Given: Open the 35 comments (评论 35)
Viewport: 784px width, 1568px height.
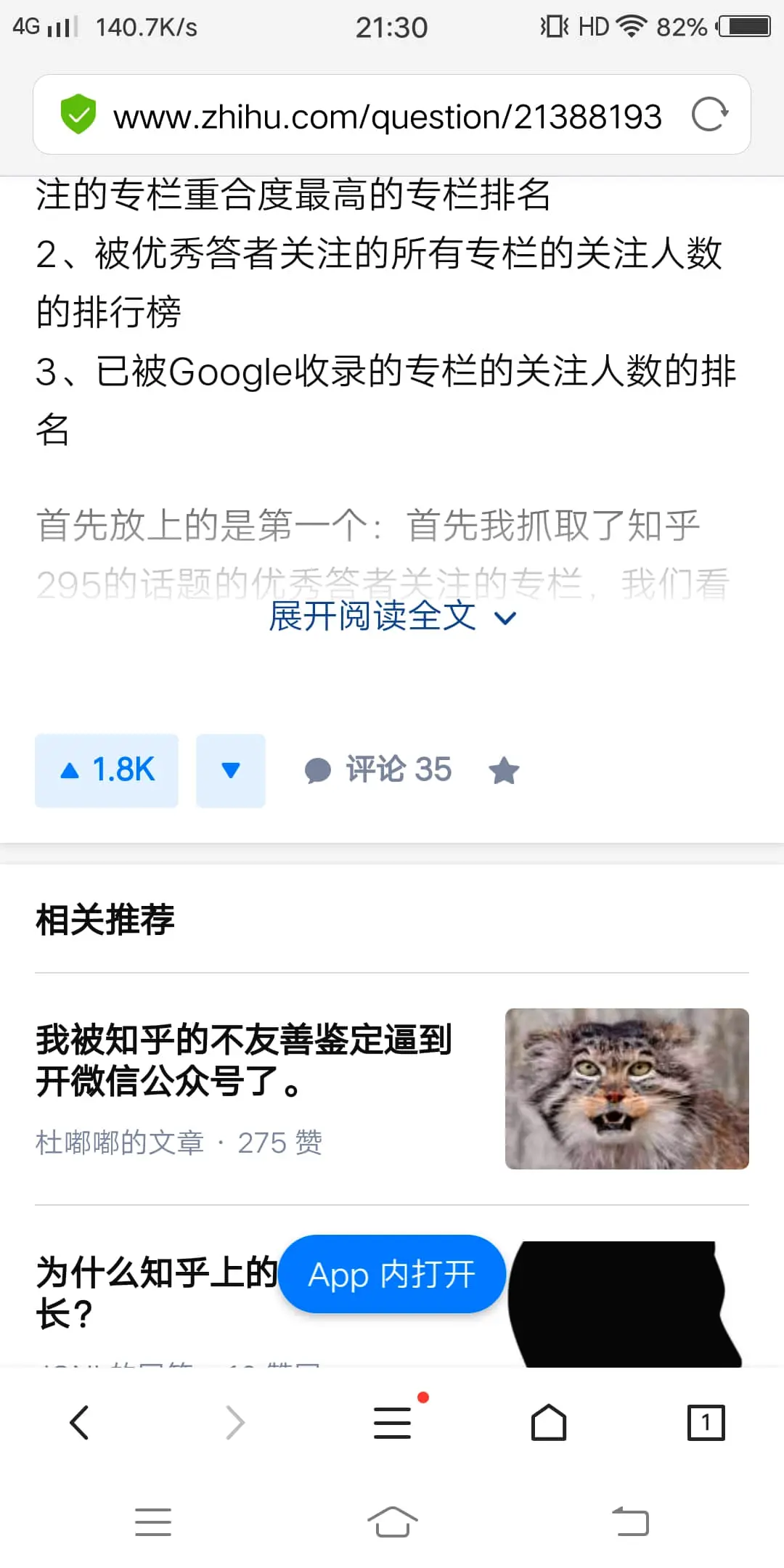Looking at the screenshot, I should 378,769.
